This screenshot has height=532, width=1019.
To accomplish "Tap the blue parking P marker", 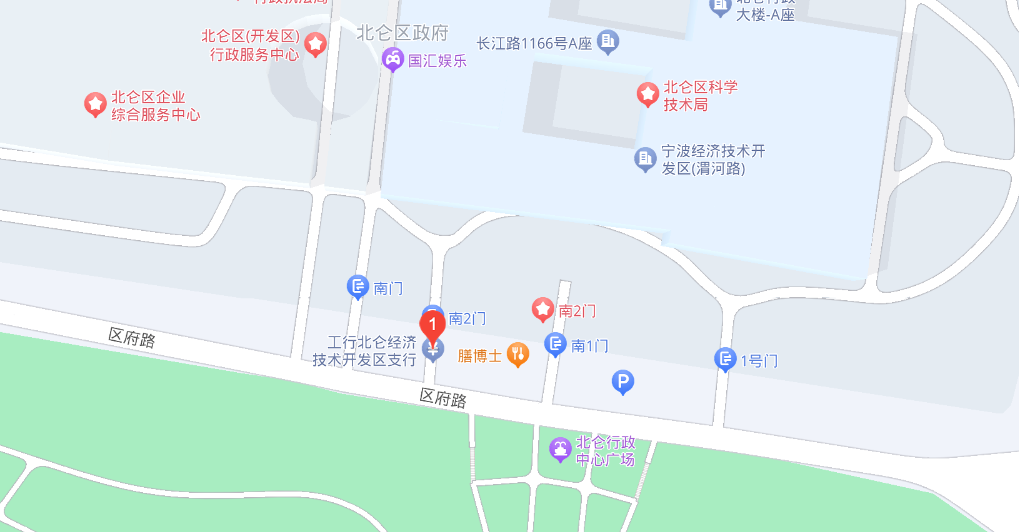I will pos(623,382).
